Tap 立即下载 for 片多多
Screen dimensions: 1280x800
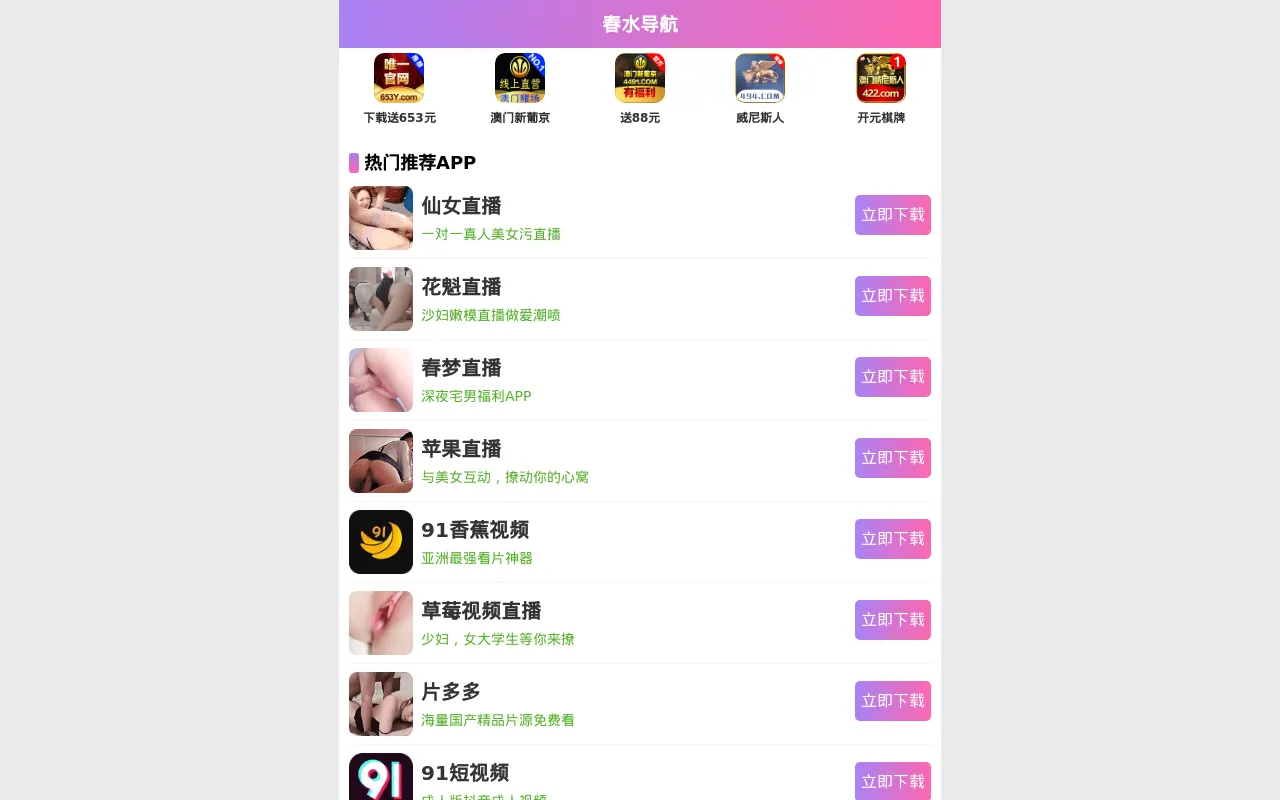pos(892,701)
